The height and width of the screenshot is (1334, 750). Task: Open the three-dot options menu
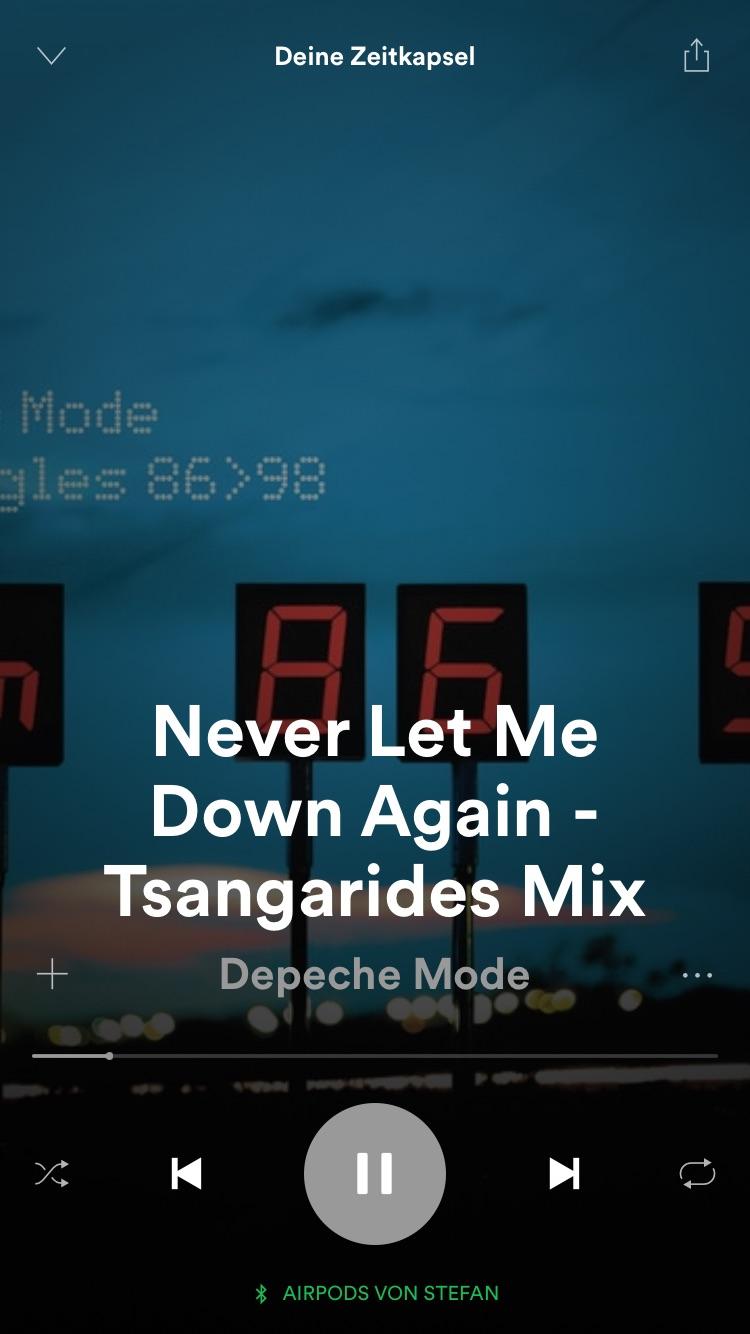tap(697, 975)
